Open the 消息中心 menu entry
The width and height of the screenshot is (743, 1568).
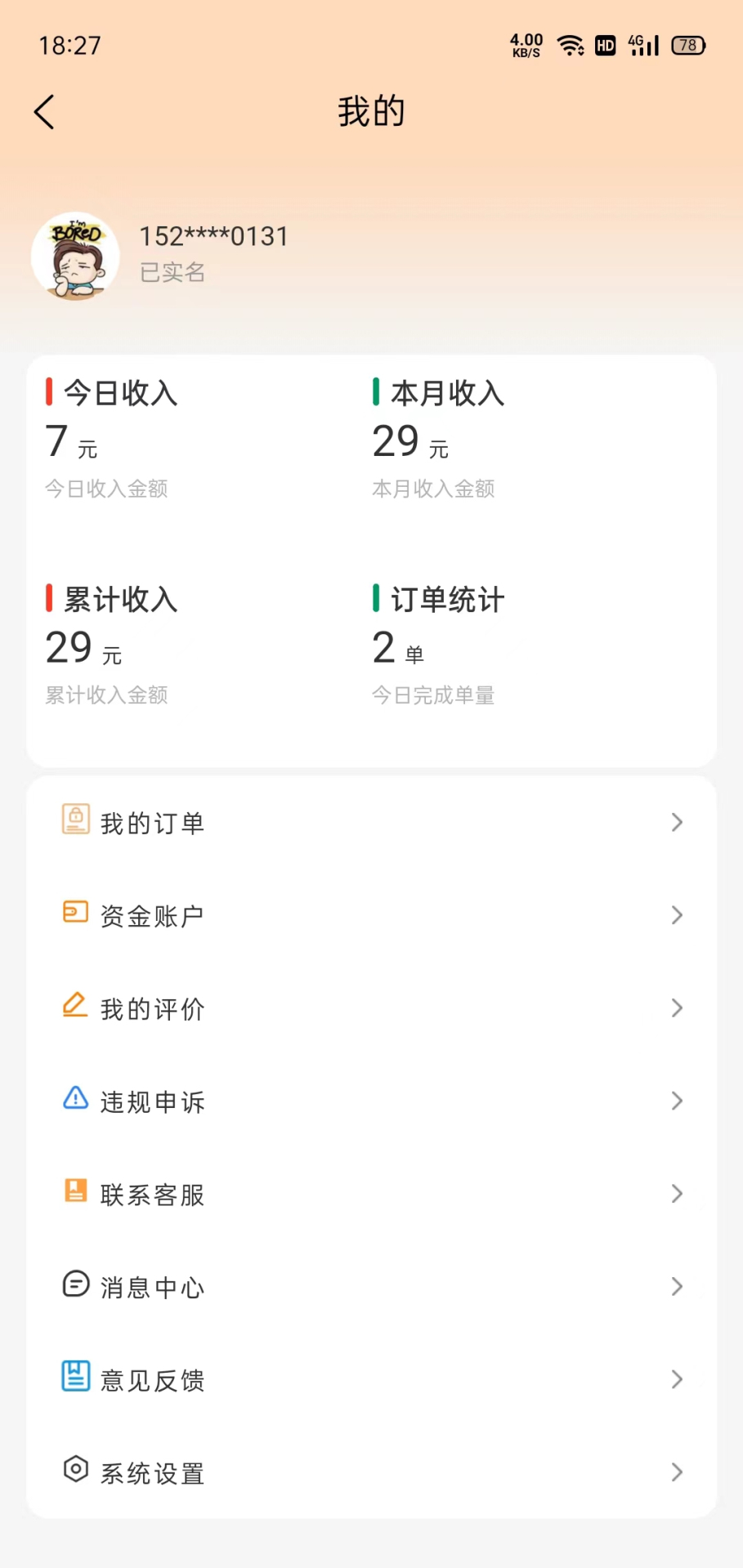click(152, 1285)
